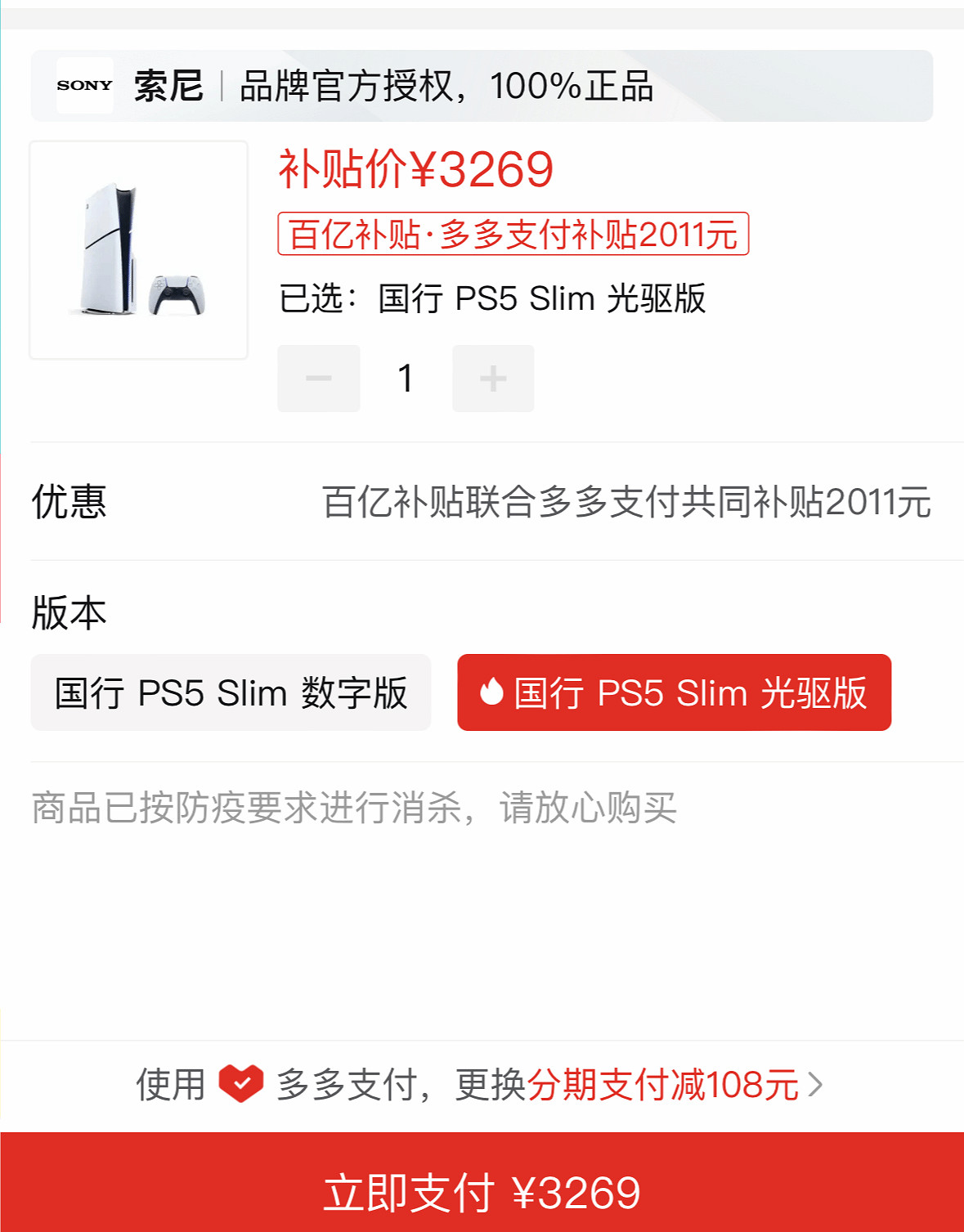The image size is (964, 1232).
Task: Select 国行 PS5 Slim 数字版 version
Action: tap(231, 693)
